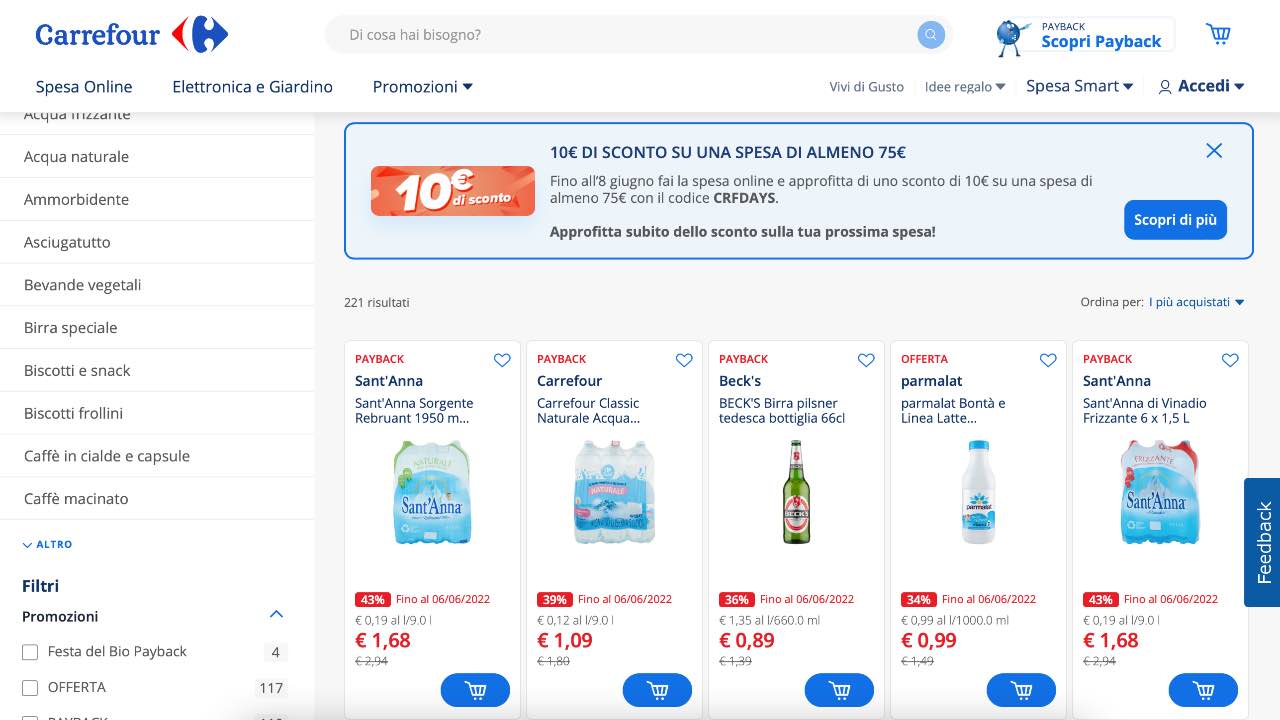Open the Feedback side tab
The height and width of the screenshot is (720, 1280).
(1263, 542)
